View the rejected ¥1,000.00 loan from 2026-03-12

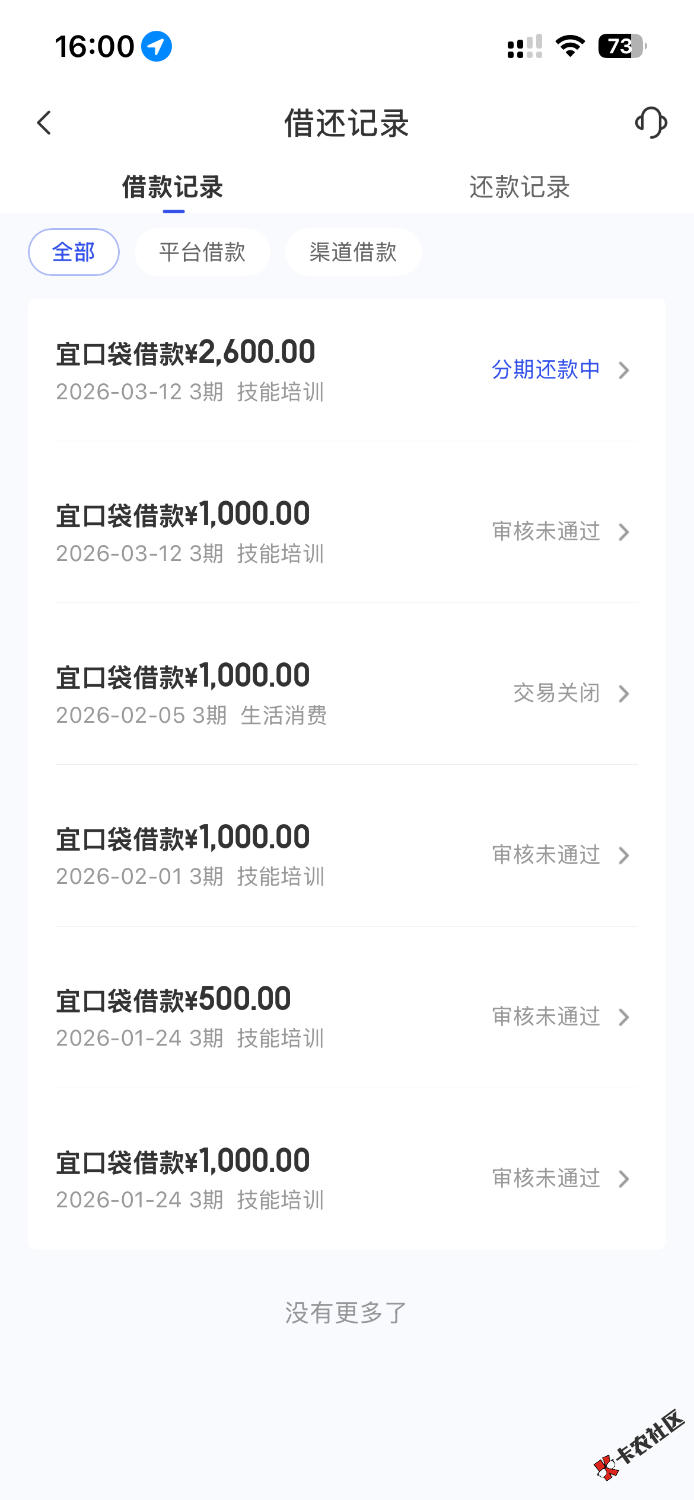click(x=346, y=531)
